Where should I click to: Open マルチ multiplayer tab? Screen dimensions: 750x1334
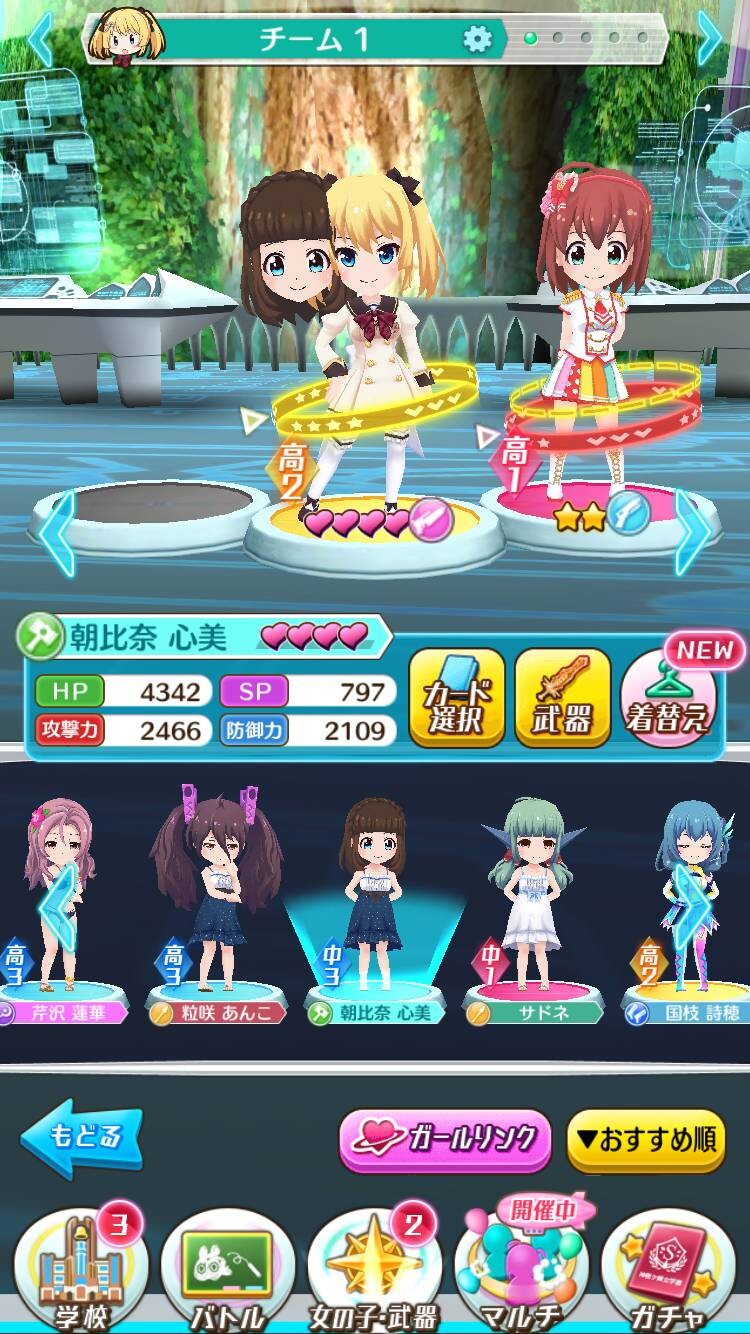point(520,1268)
